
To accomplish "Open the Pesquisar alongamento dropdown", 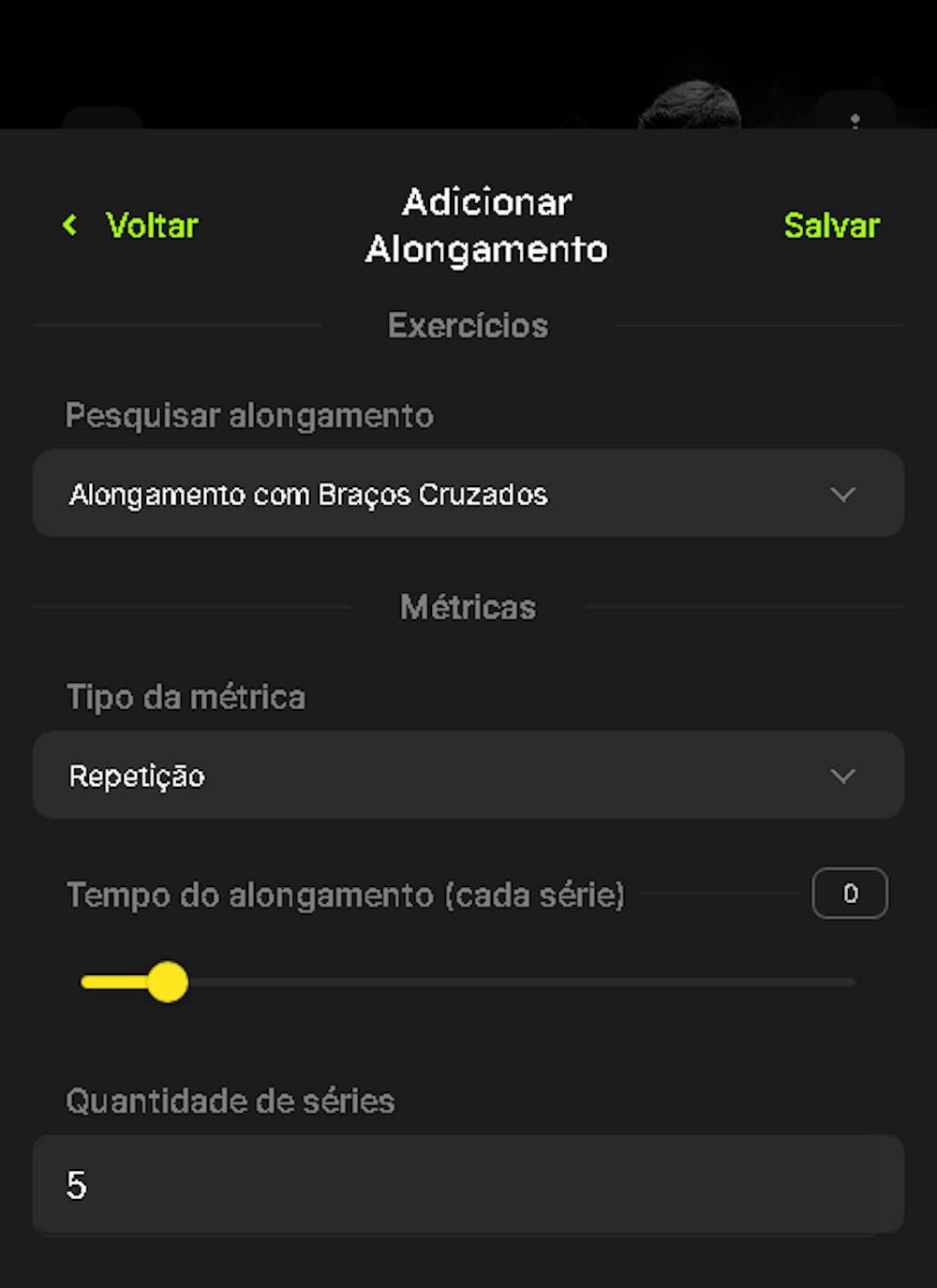I will 468,494.
